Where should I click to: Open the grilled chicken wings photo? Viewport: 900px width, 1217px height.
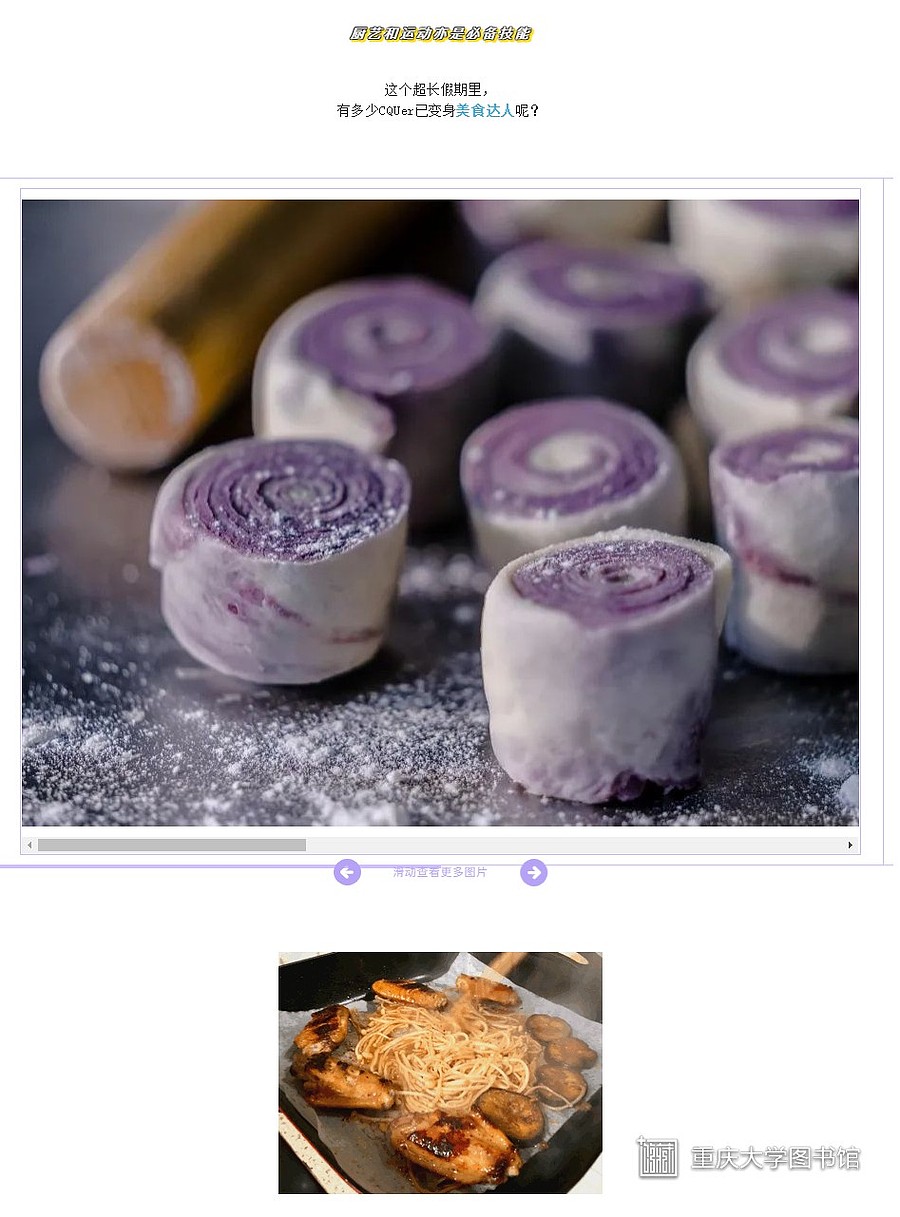pos(440,1073)
